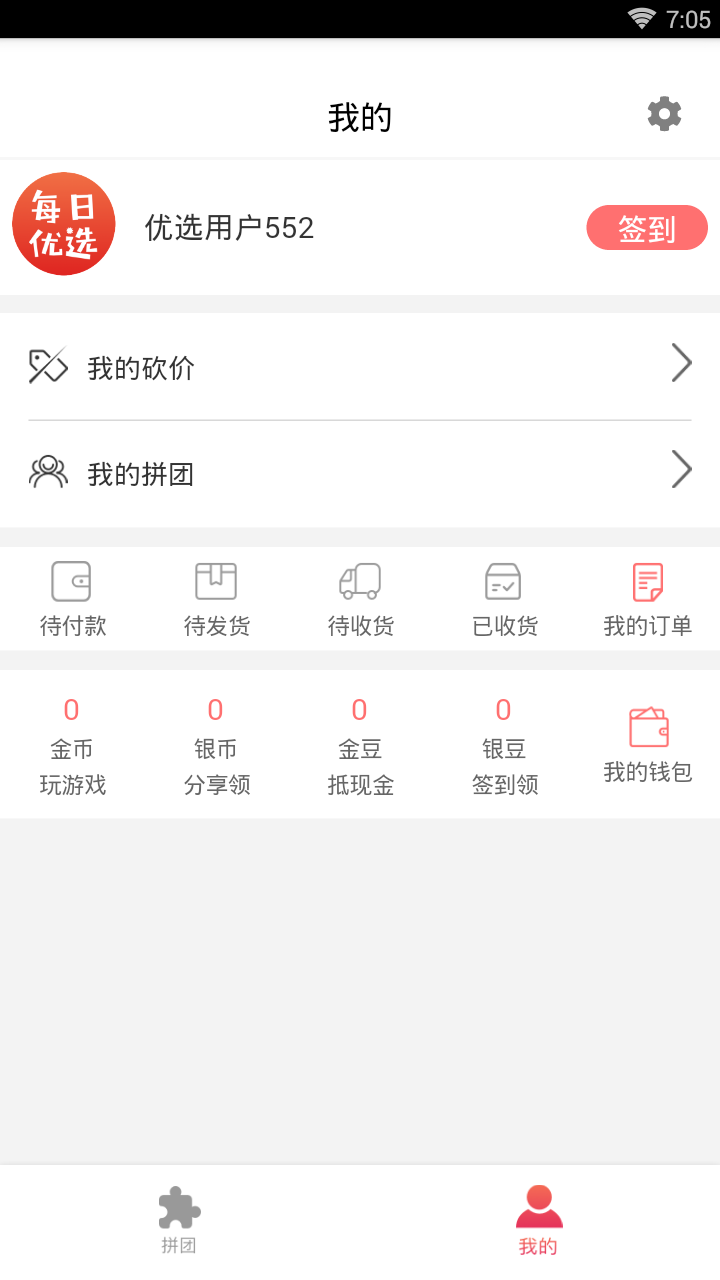Switch to the 我的 tab
Viewport: 720px width, 1280px height.
[x=539, y=1217]
